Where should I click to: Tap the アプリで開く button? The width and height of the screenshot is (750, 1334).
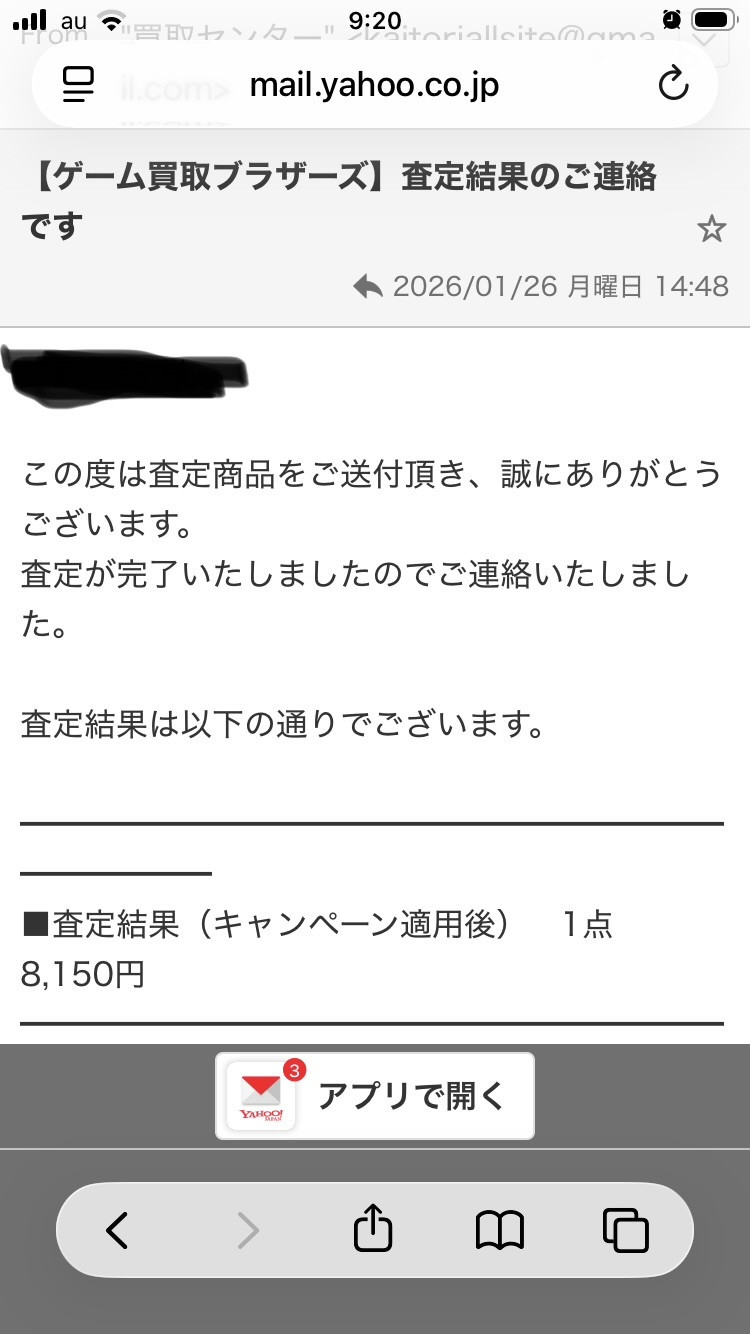[375, 1096]
